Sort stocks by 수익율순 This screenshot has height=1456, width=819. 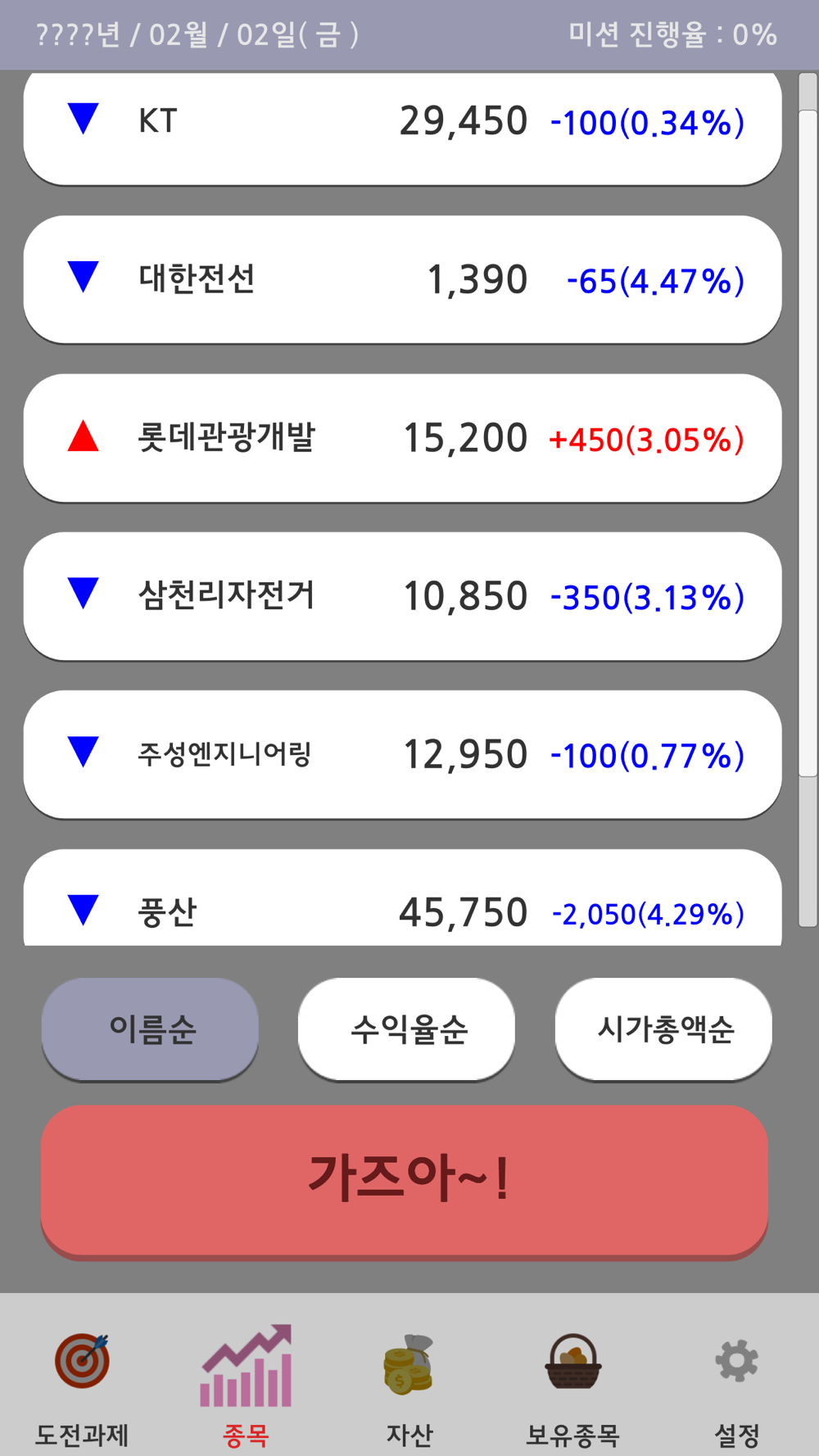[x=406, y=1029]
